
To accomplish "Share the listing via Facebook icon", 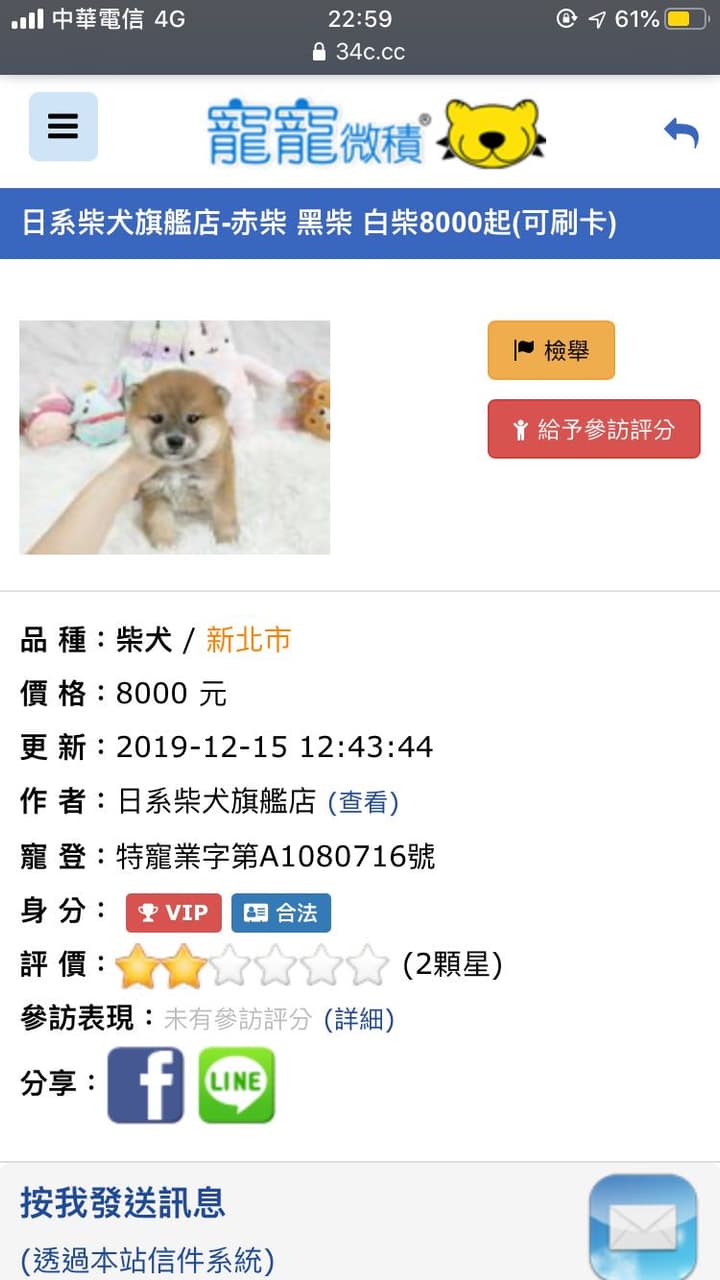I will click(x=145, y=1086).
